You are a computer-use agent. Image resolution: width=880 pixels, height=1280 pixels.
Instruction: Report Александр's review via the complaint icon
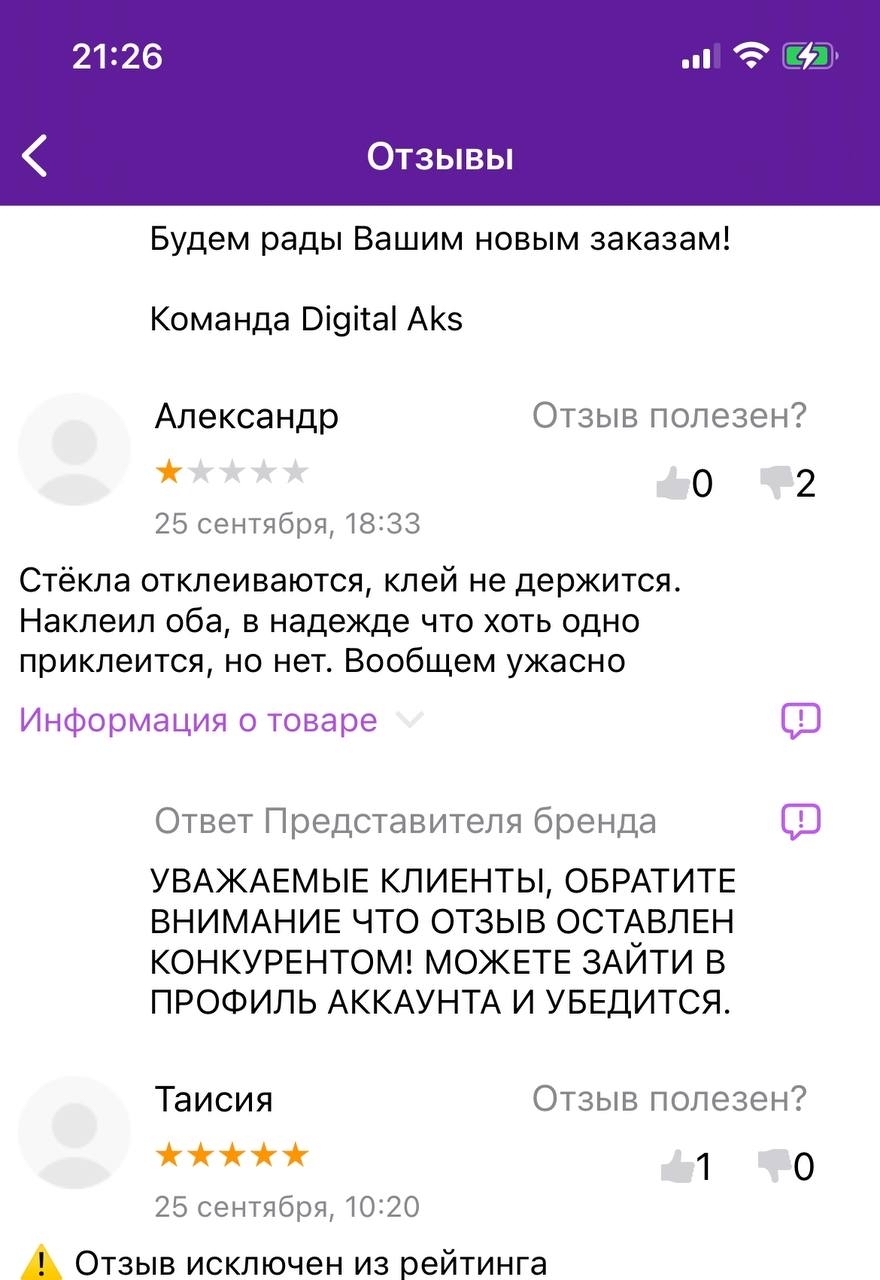[x=800, y=720]
